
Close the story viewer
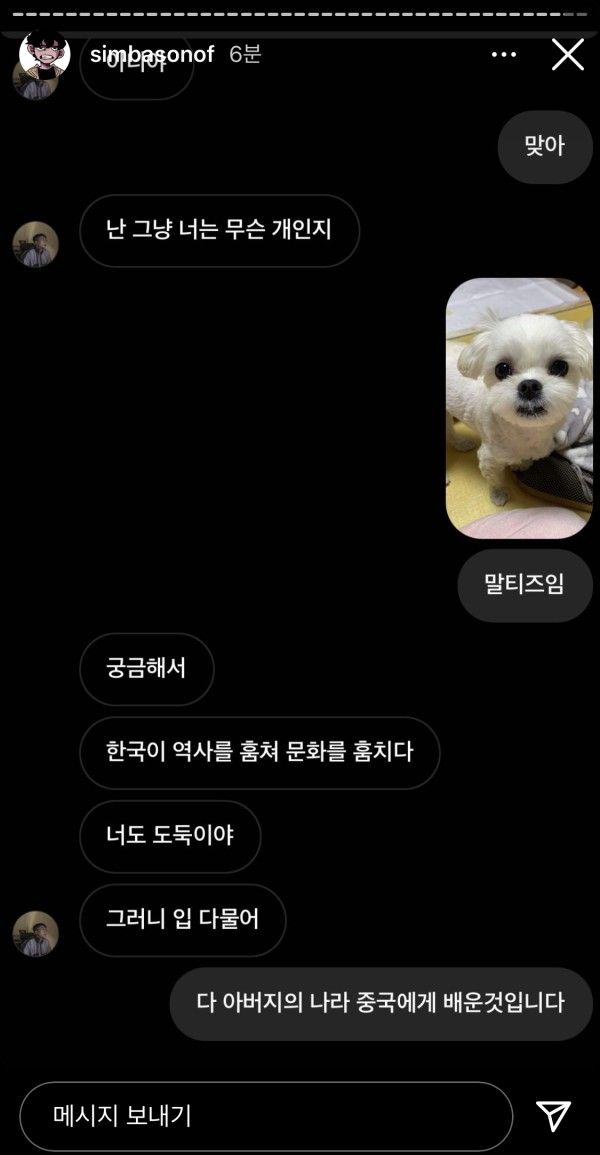point(567,54)
